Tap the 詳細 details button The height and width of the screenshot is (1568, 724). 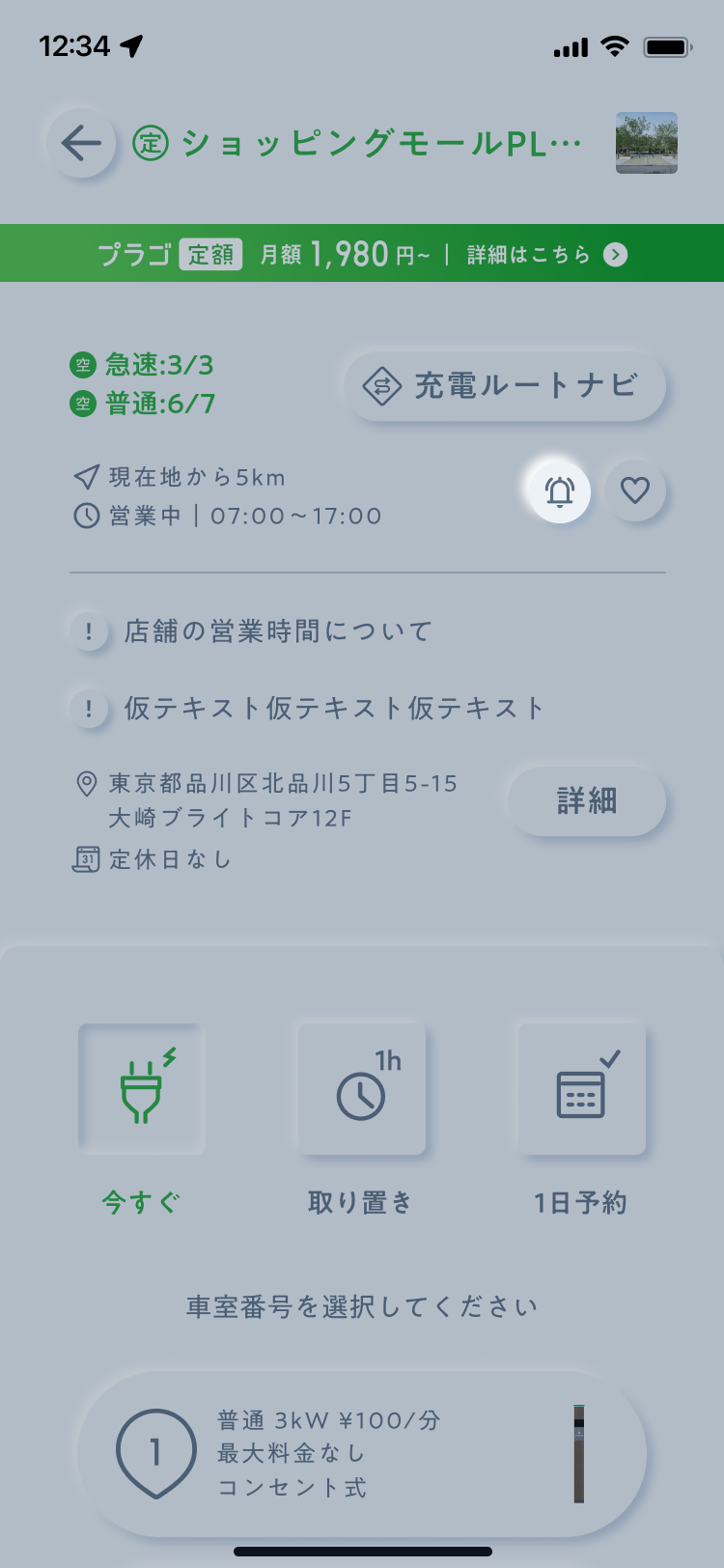587,800
